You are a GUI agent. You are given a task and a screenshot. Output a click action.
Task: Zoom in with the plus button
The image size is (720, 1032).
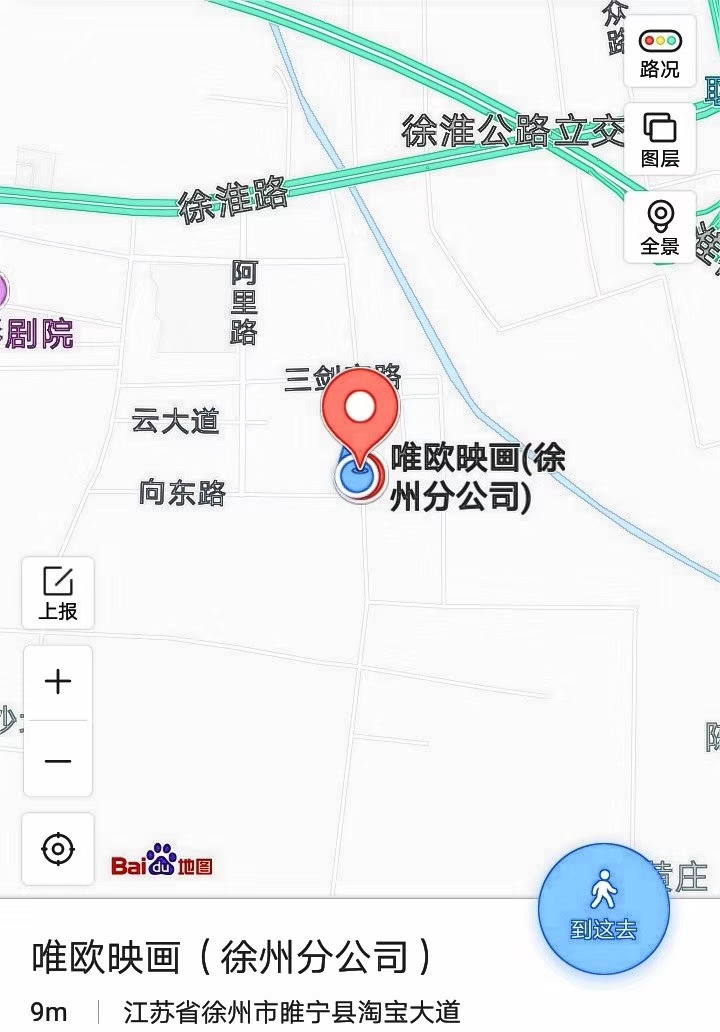tap(58, 682)
